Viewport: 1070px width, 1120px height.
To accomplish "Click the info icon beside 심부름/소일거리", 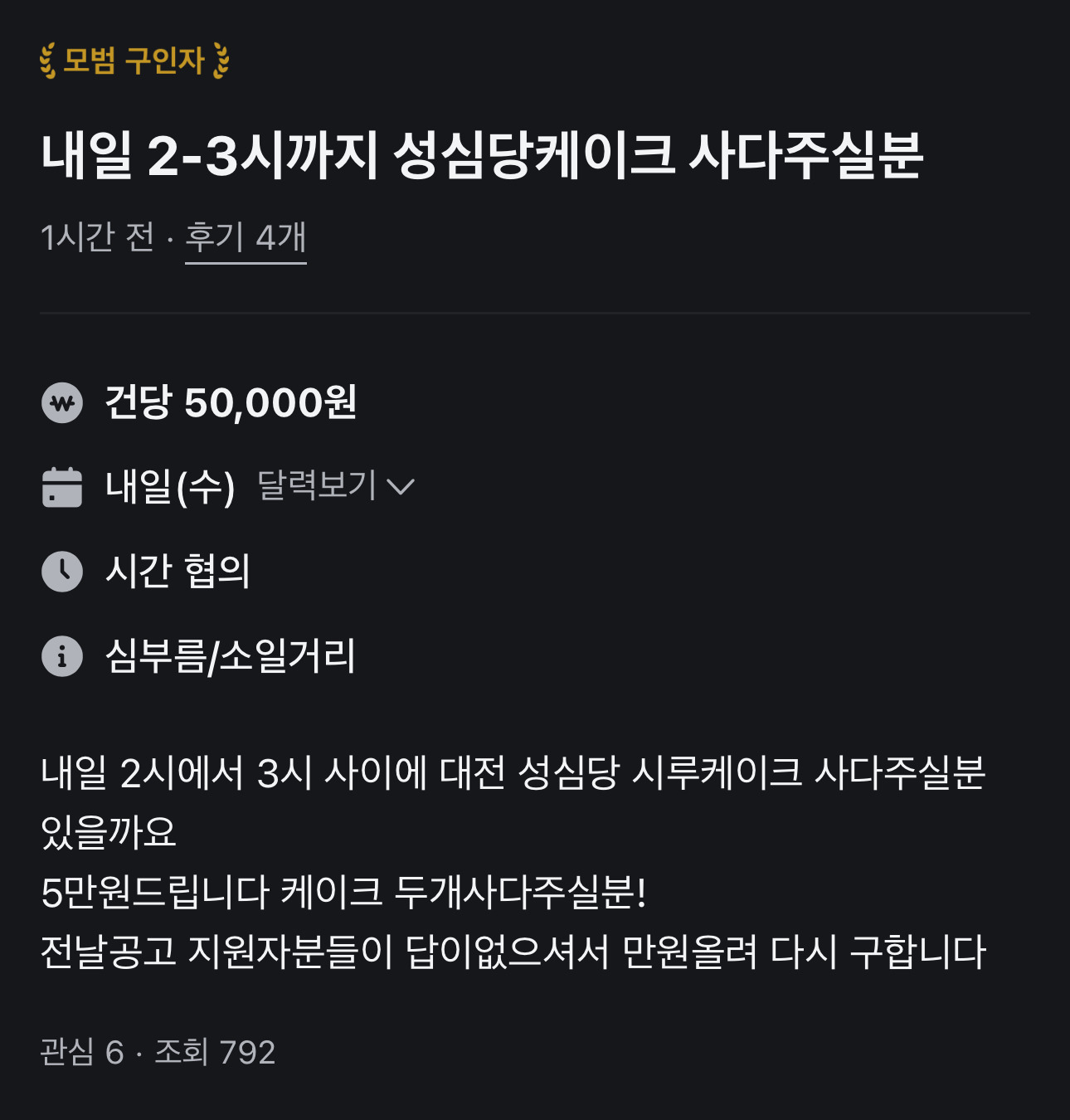I will [62, 655].
